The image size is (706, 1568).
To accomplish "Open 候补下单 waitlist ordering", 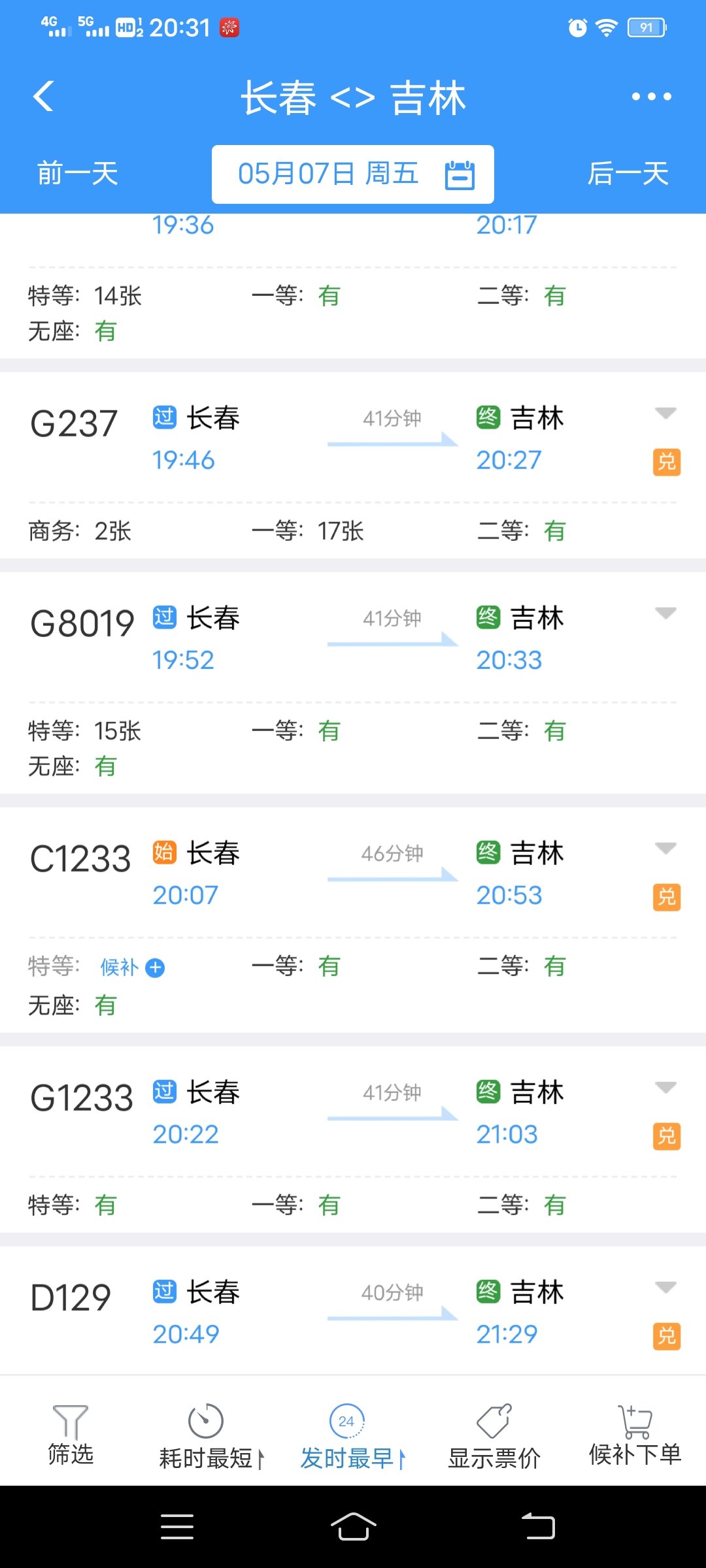I will (x=635, y=1435).
